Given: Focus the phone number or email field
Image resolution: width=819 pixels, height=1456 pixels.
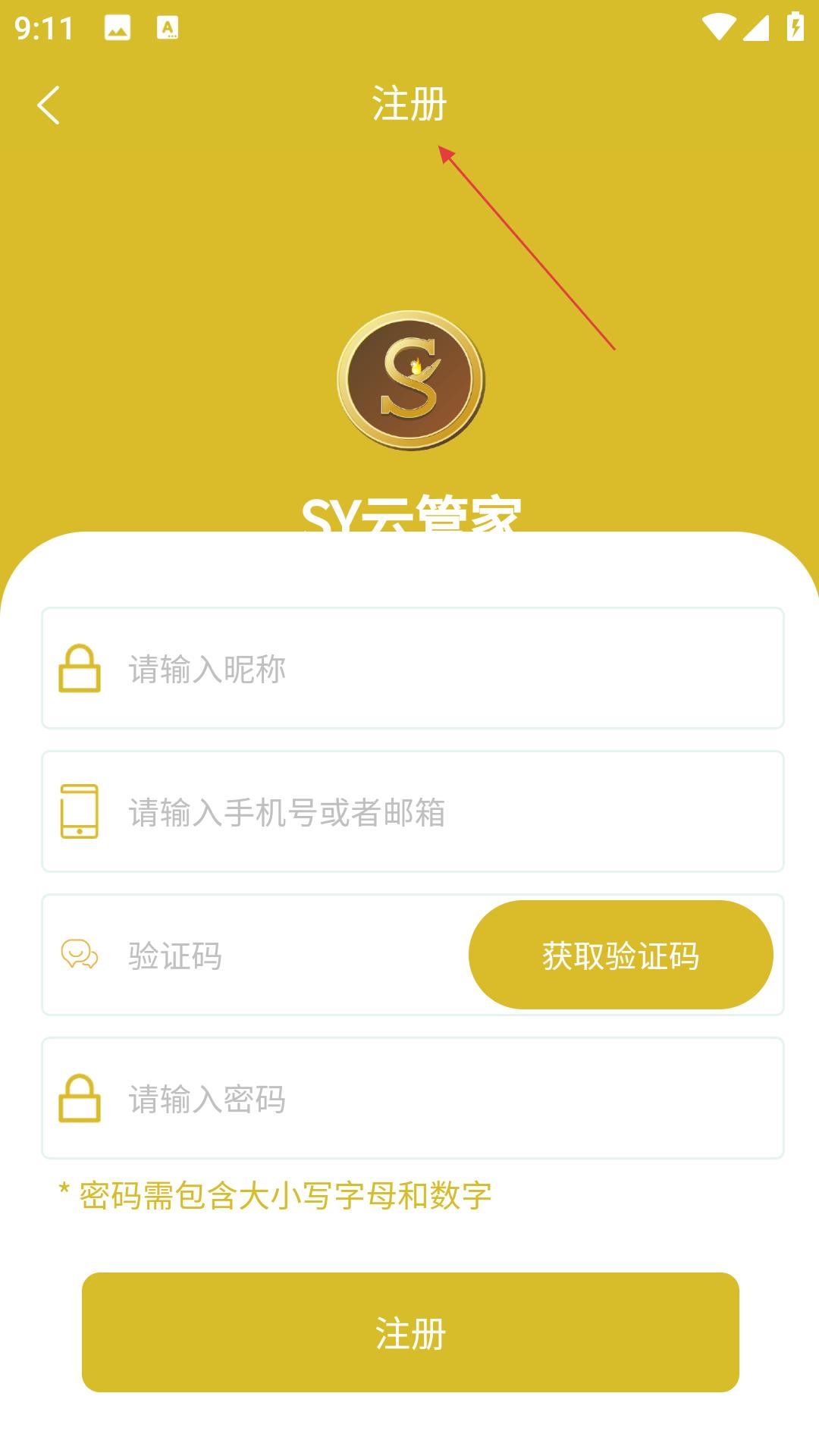Looking at the screenshot, I should point(413,811).
